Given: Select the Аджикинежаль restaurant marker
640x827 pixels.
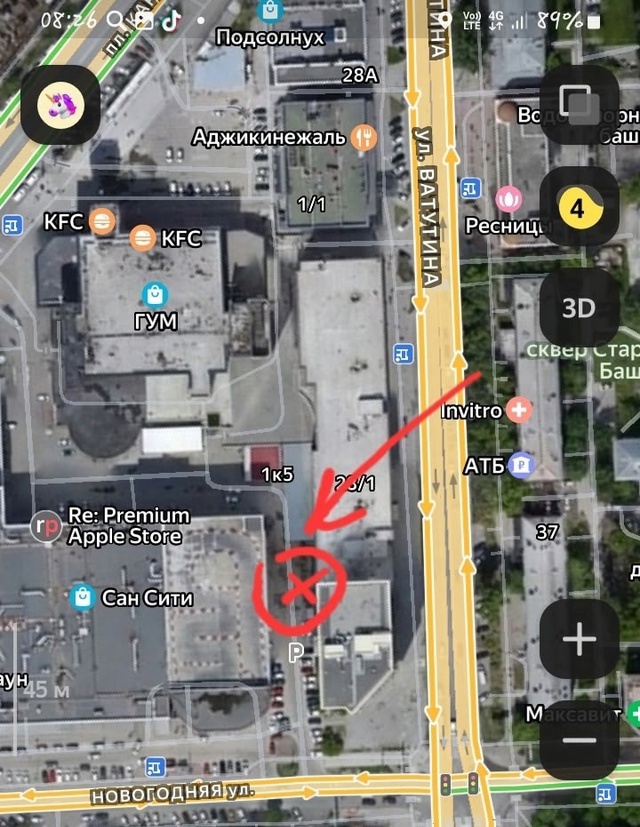Looking at the screenshot, I should coord(365,137).
